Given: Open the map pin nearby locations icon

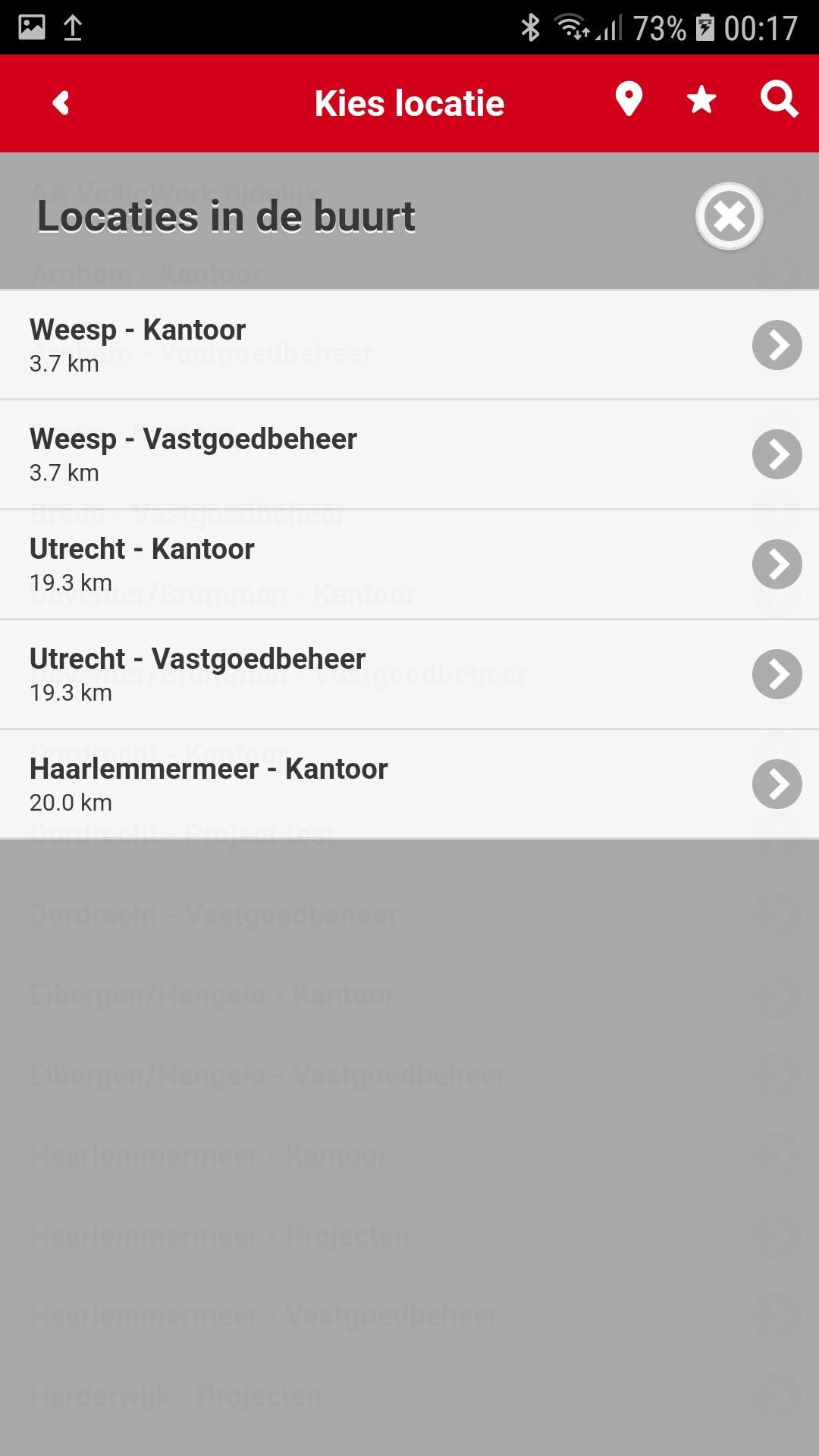Looking at the screenshot, I should point(629,100).
